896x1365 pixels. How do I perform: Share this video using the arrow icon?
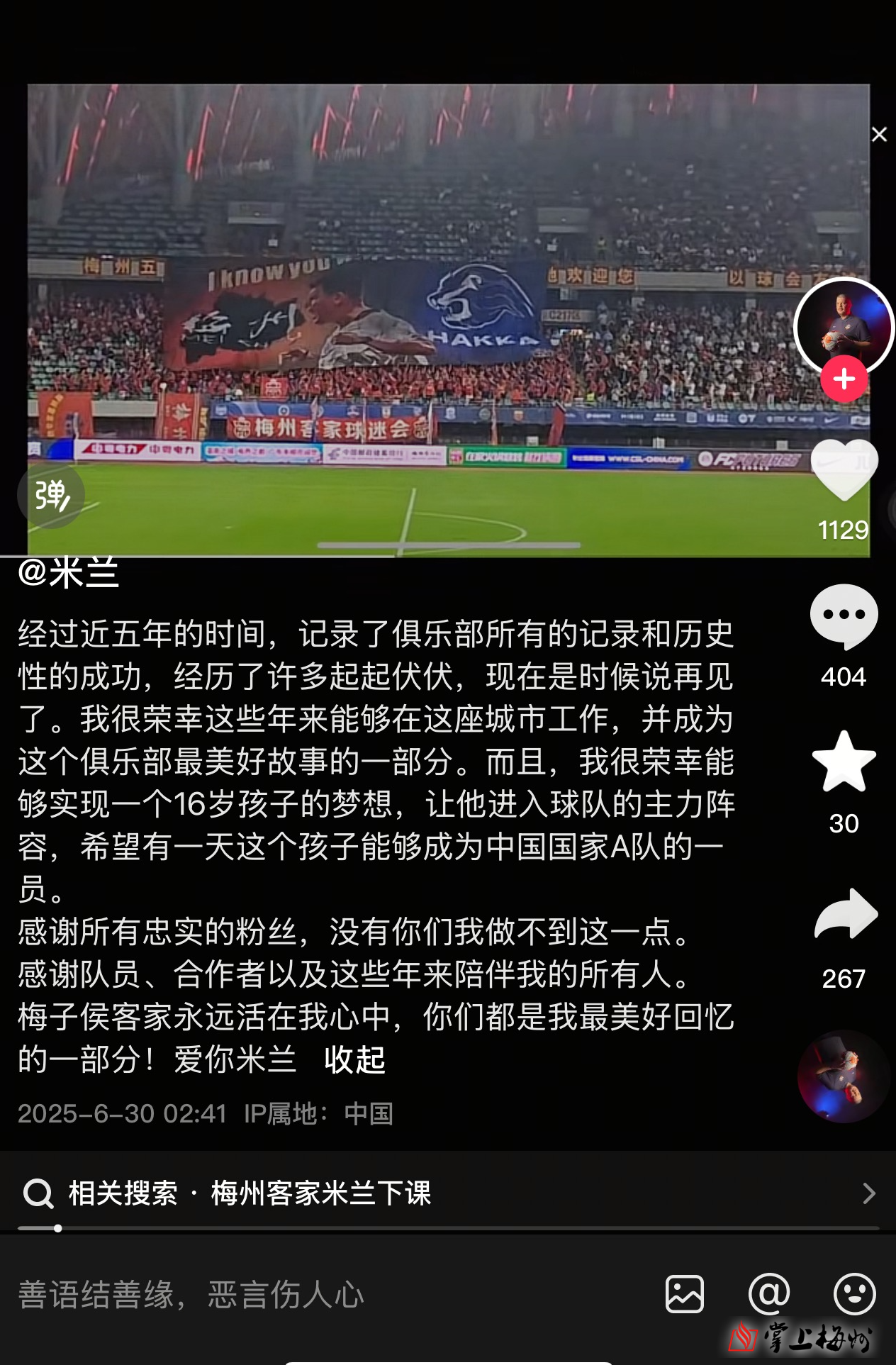846,915
